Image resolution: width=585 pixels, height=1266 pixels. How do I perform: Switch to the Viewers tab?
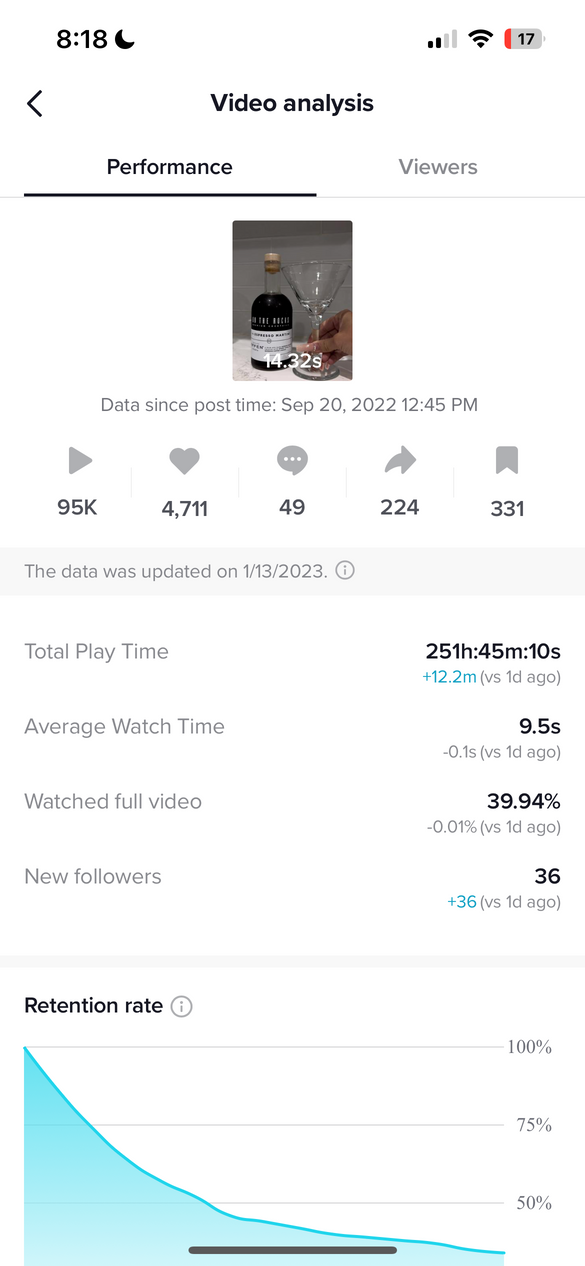point(438,167)
